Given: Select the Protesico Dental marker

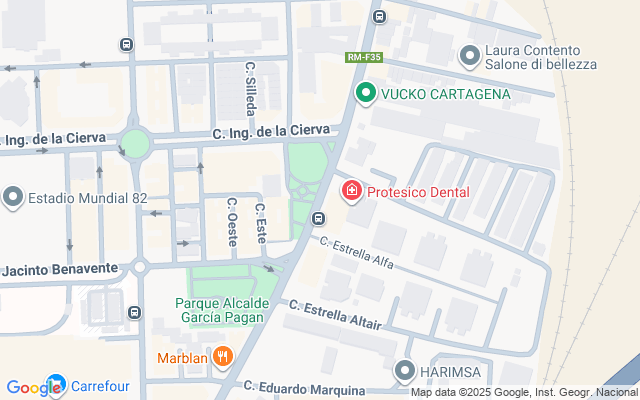Looking at the screenshot, I should click(x=352, y=192).
